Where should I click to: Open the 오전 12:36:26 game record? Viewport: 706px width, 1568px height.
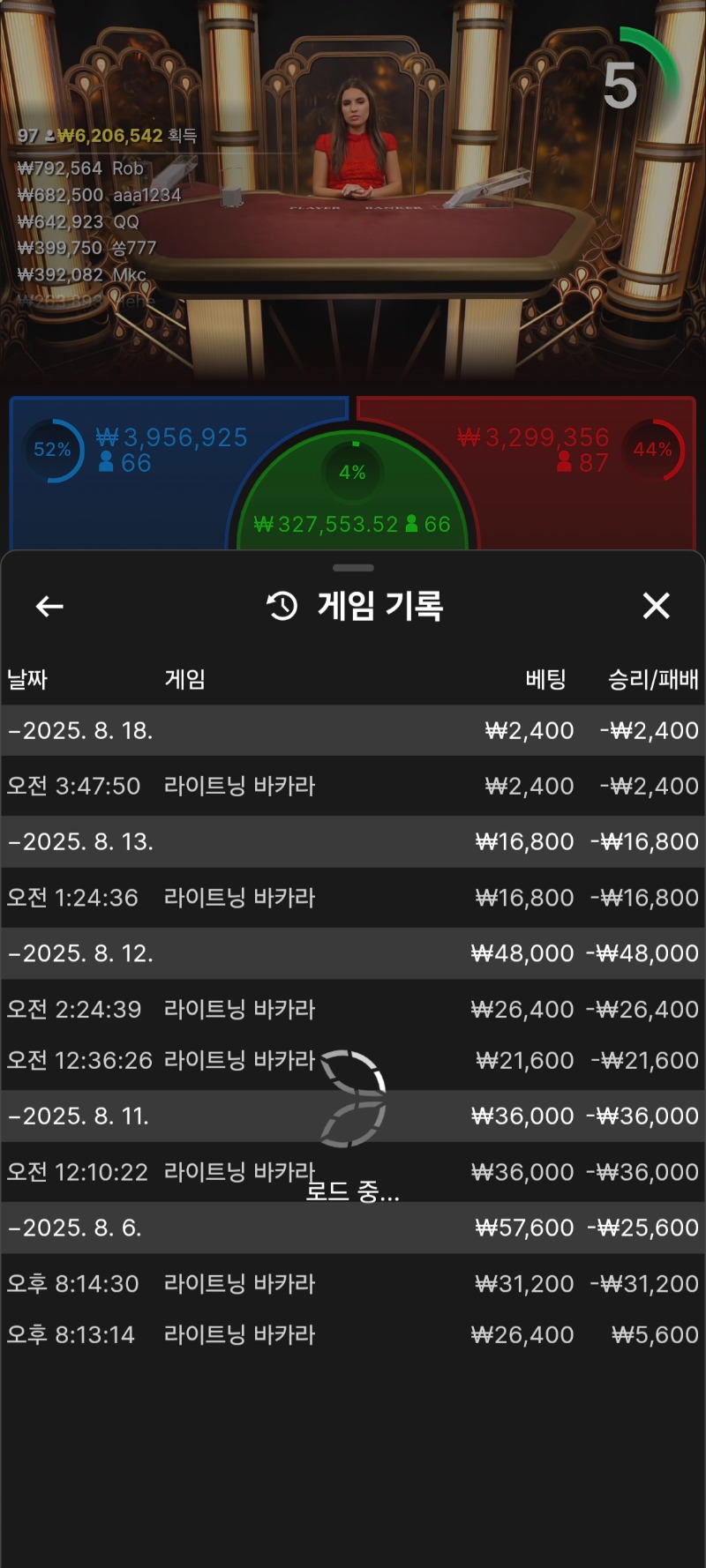pos(353,1060)
